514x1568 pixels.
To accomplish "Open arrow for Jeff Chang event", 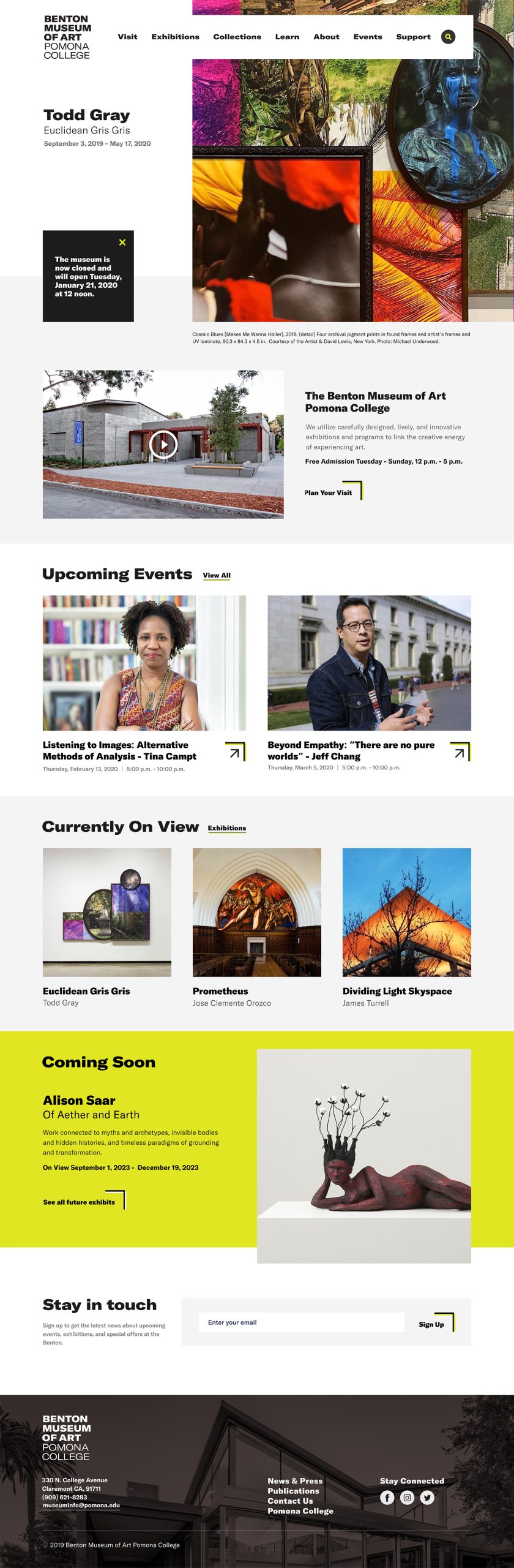I will pyautogui.click(x=459, y=753).
